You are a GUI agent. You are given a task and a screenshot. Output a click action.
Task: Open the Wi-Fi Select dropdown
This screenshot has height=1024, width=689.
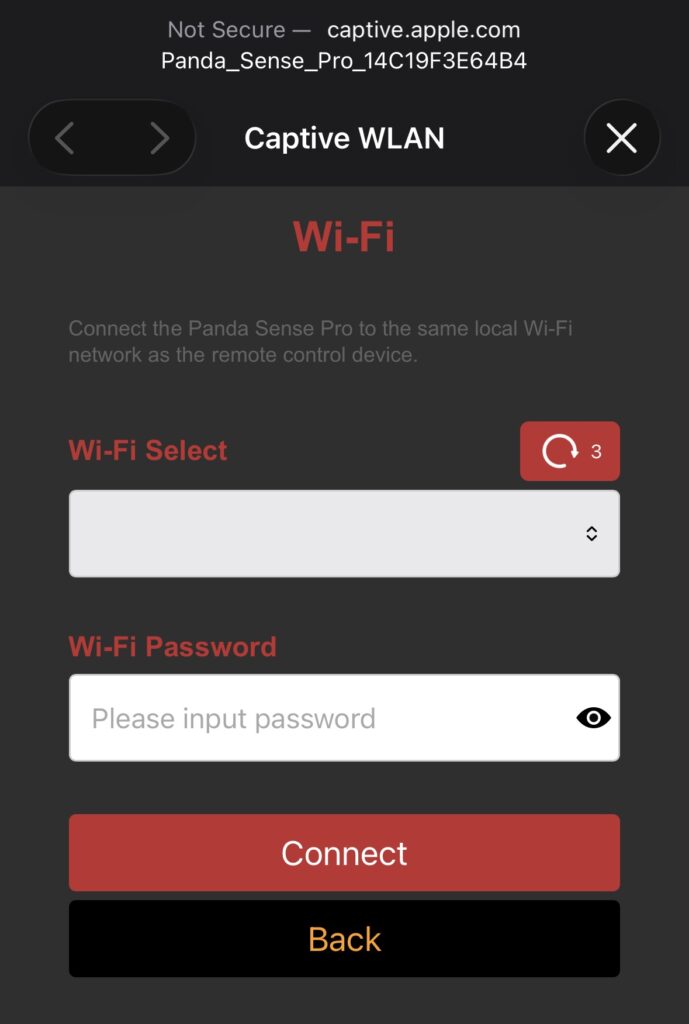pyautogui.click(x=344, y=534)
